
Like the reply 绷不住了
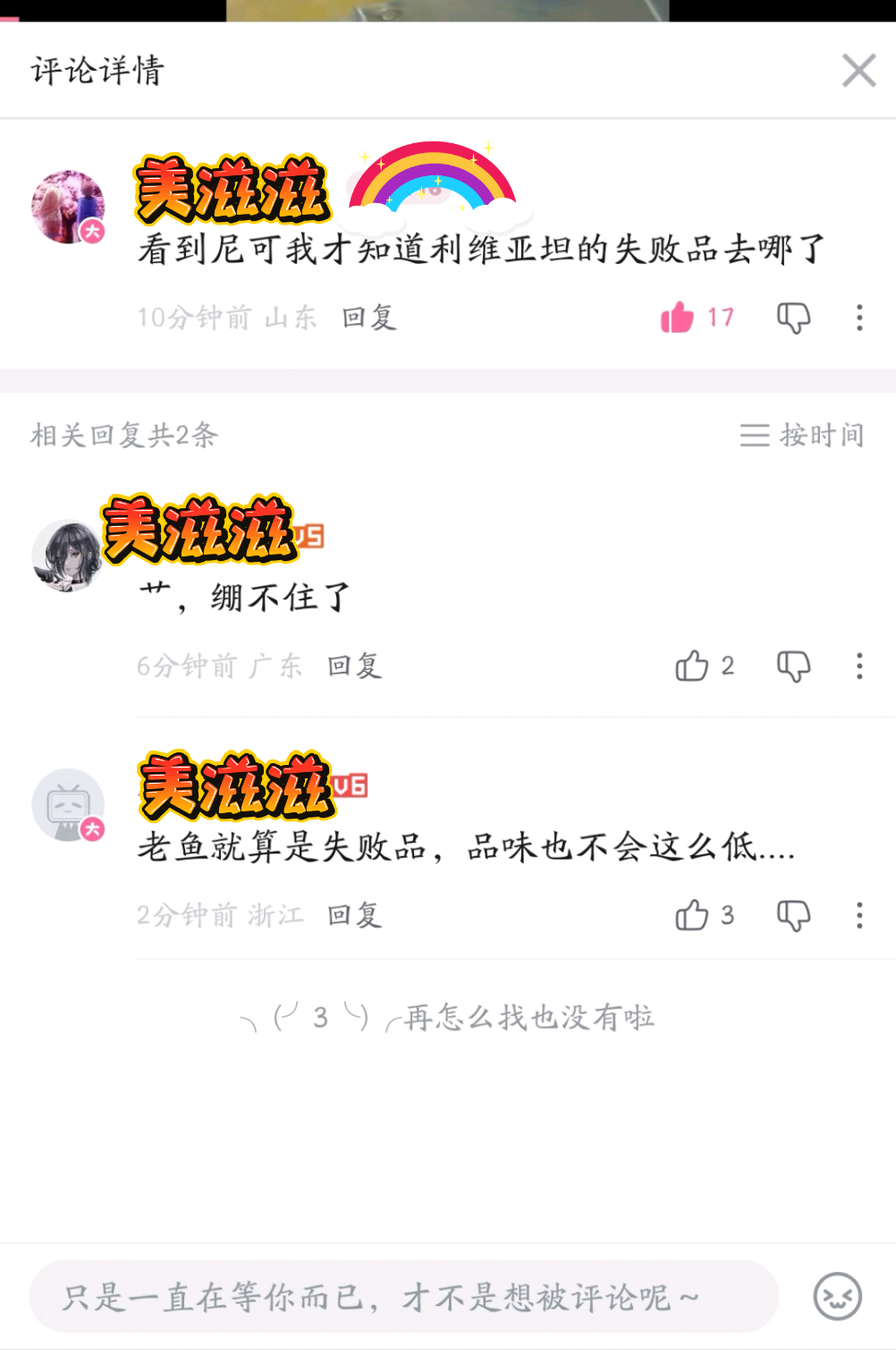click(x=692, y=666)
